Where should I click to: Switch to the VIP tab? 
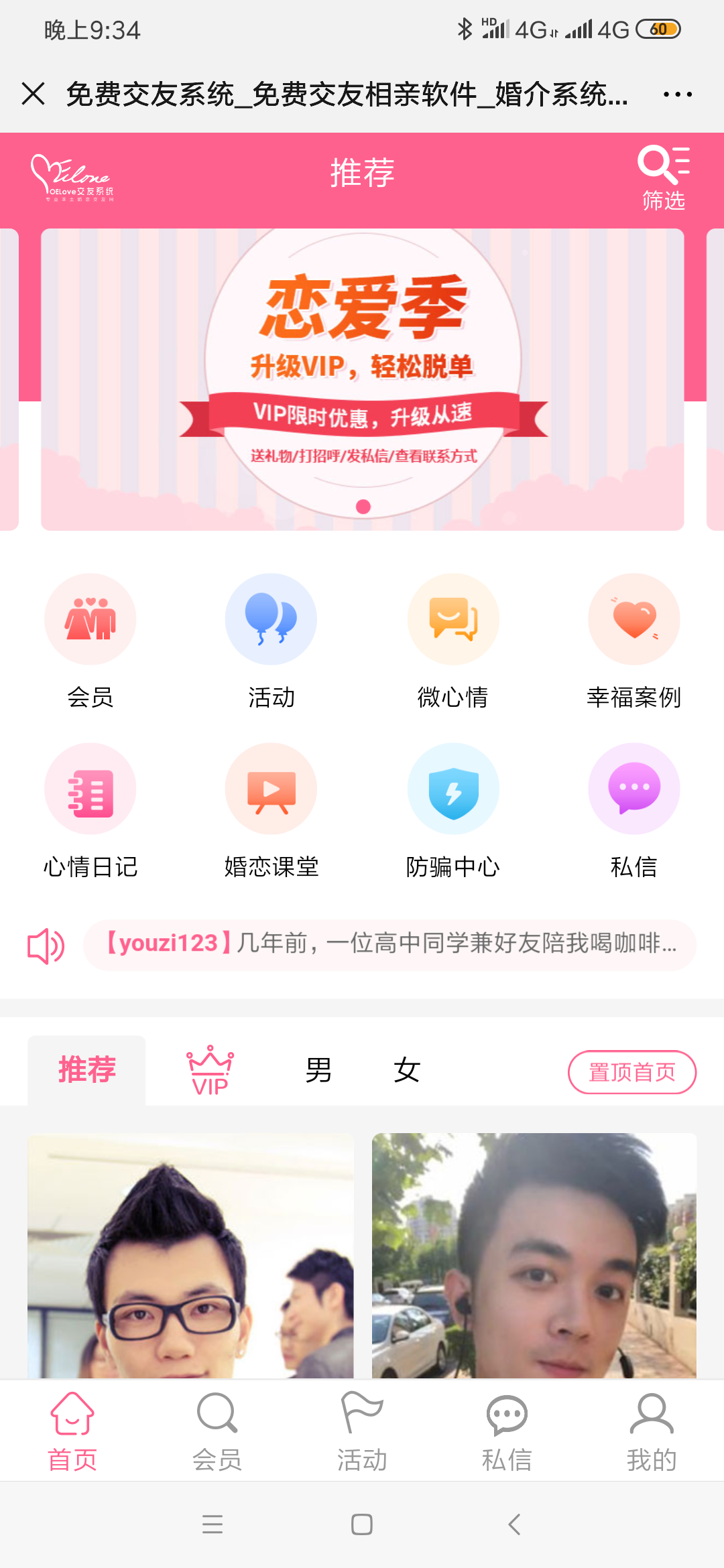point(210,1070)
